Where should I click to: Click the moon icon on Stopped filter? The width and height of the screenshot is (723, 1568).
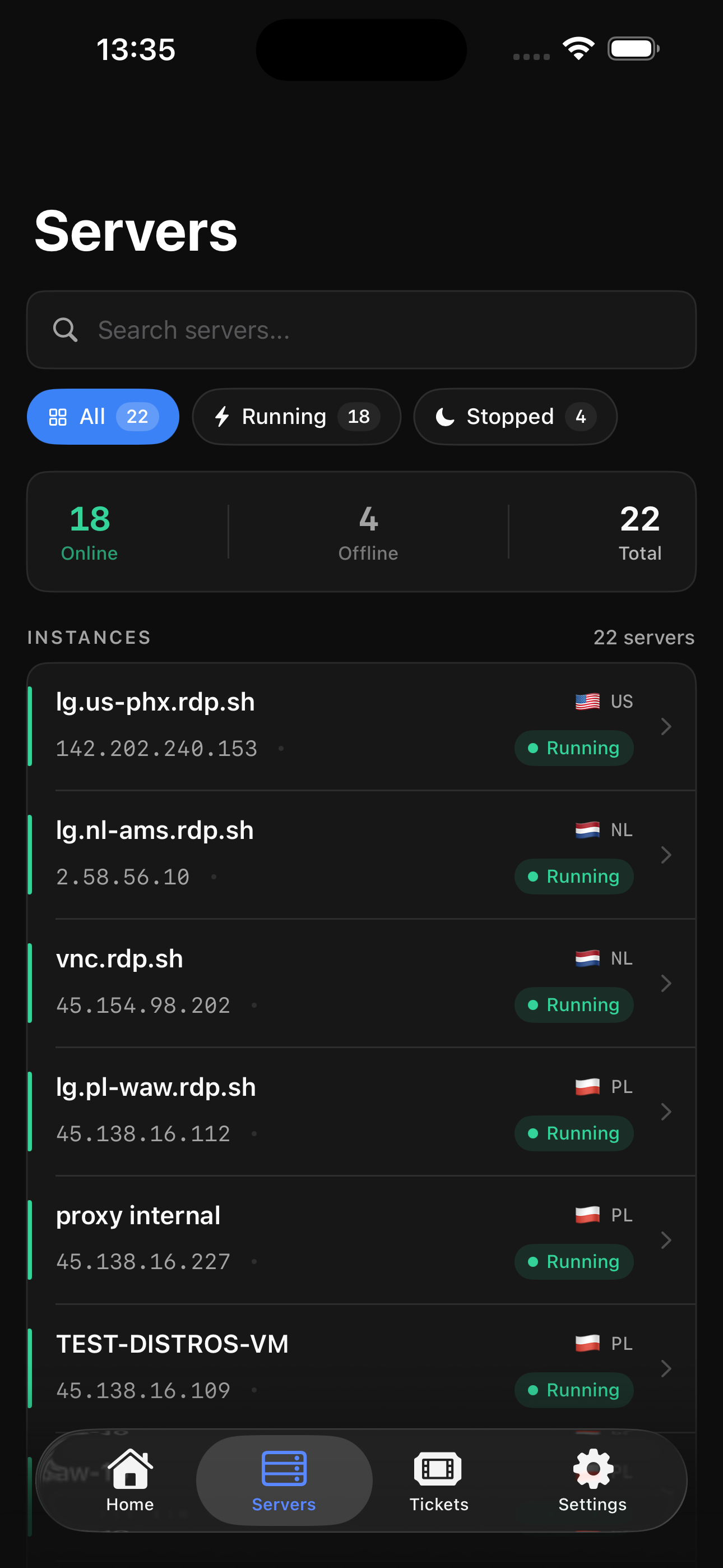[x=444, y=416]
